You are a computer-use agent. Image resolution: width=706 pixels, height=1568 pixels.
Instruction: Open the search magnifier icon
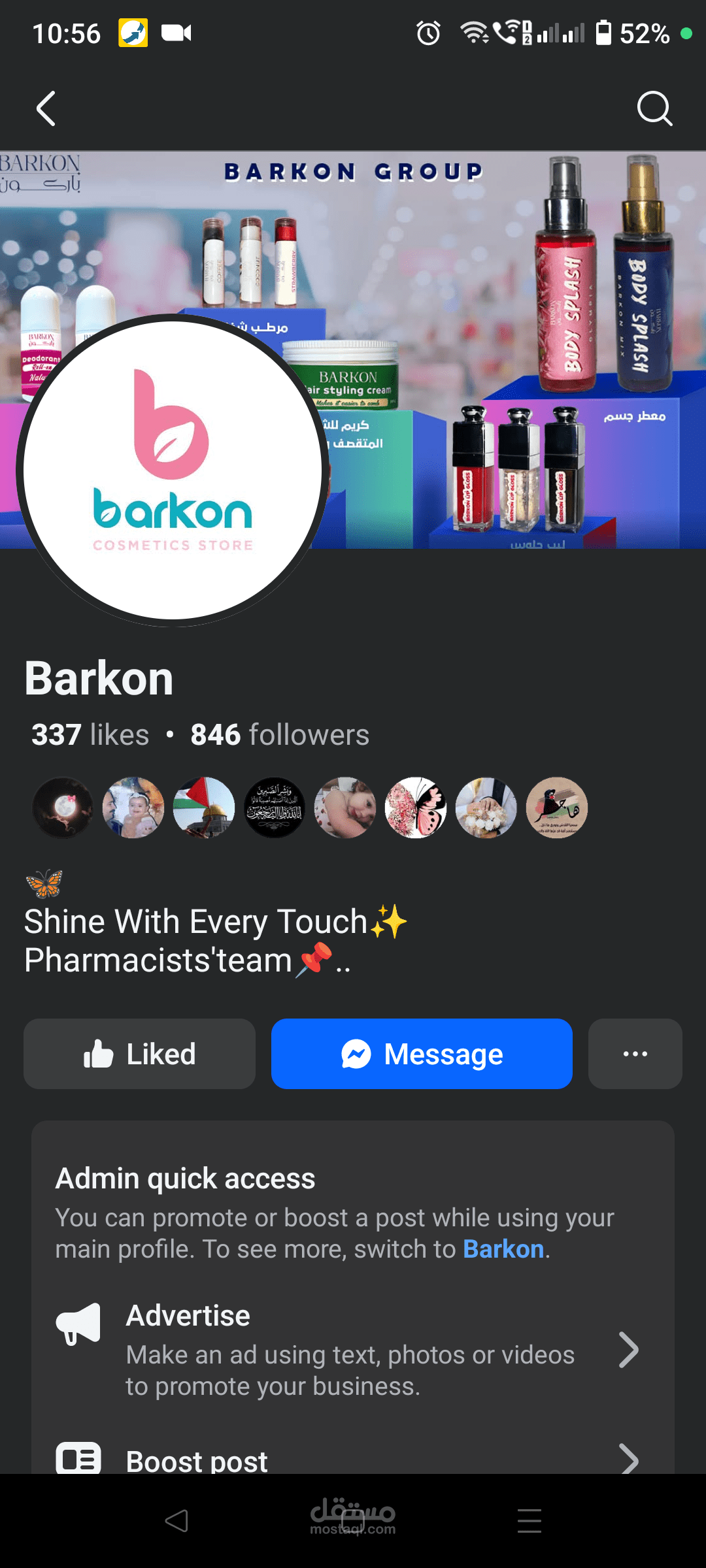click(x=654, y=108)
